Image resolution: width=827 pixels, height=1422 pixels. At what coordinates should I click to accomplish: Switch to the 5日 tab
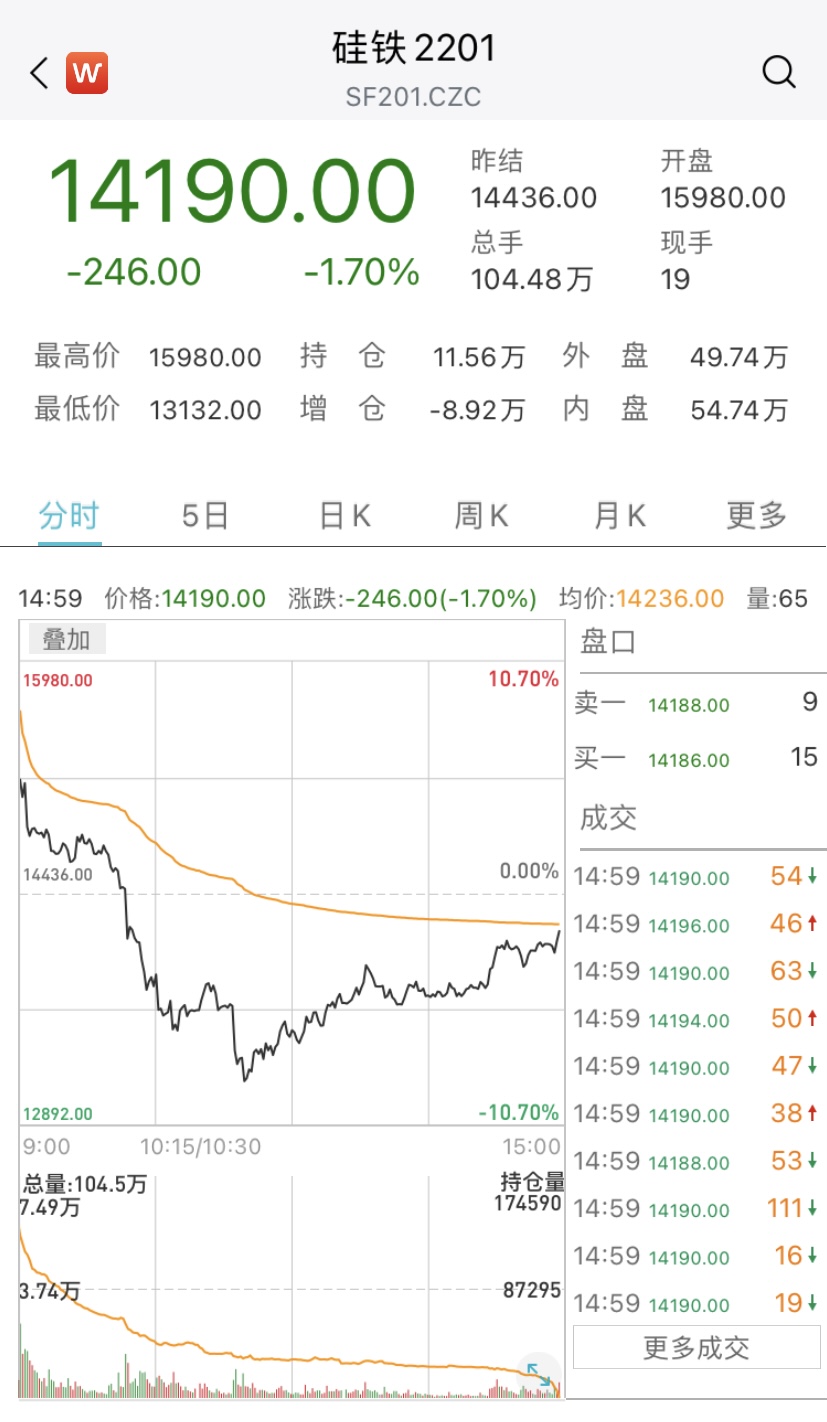tap(206, 516)
